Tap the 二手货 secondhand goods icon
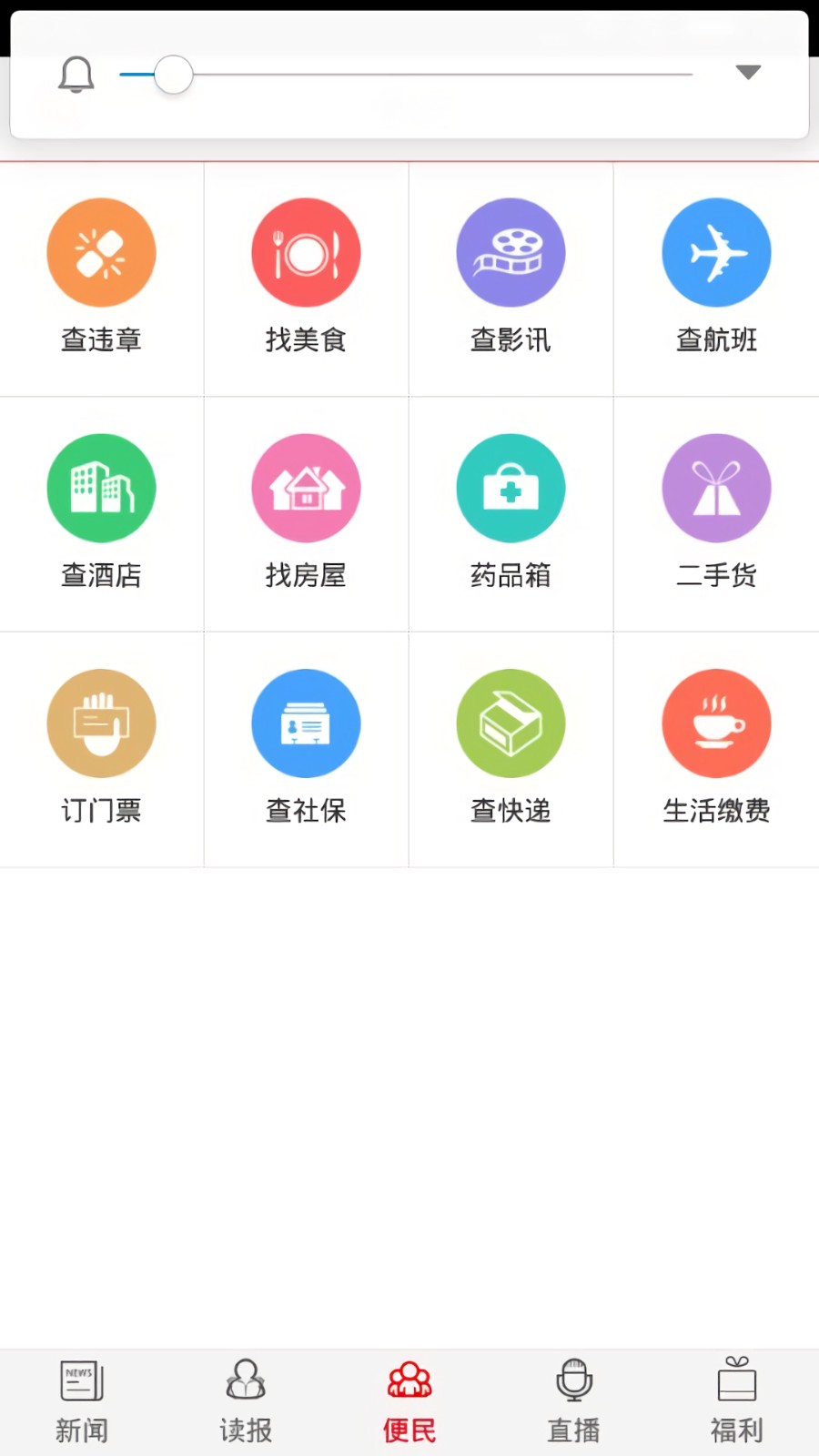 (716, 510)
